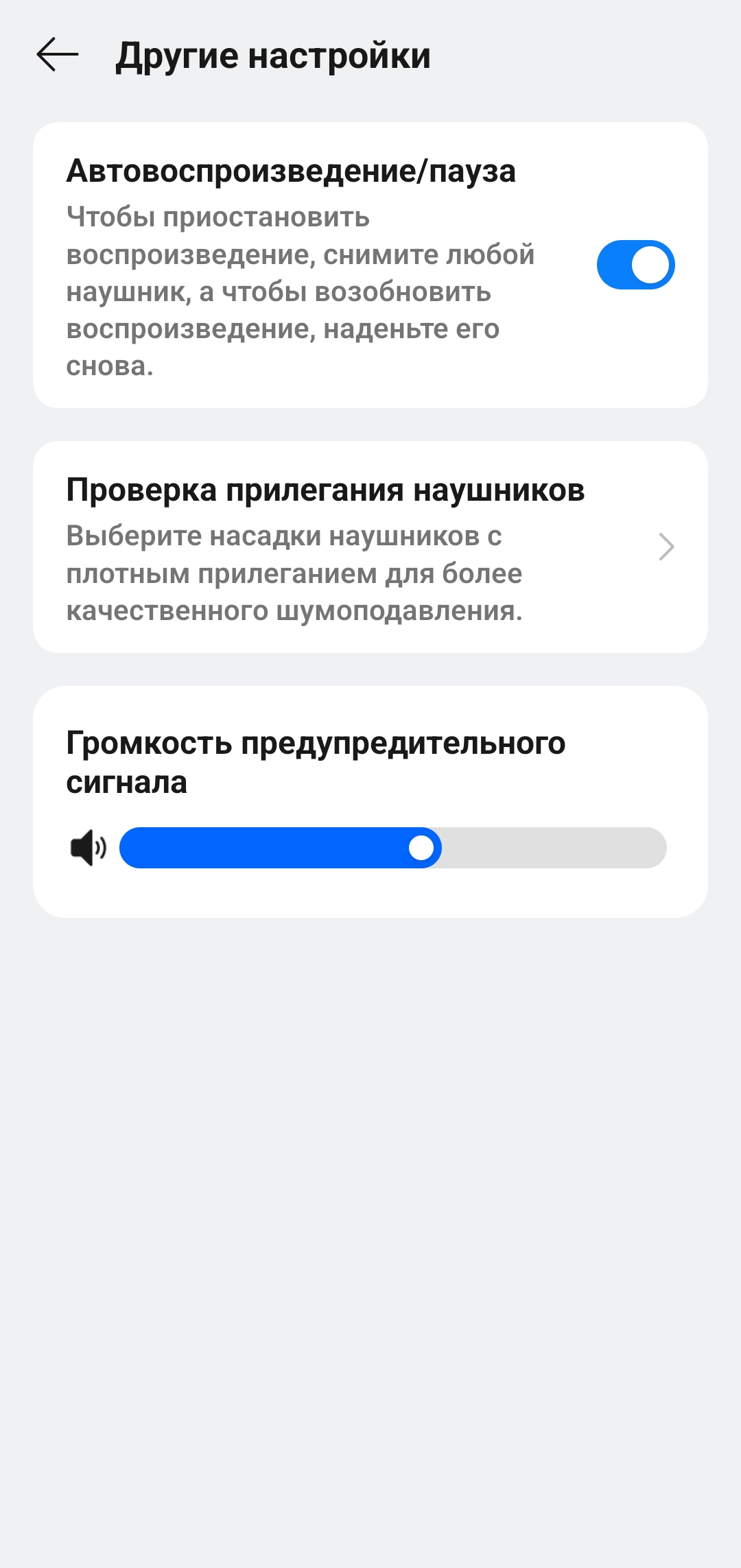The image size is (741, 1568).
Task: Disable the Автовоспроизведение/пауза switch
Action: point(635,265)
